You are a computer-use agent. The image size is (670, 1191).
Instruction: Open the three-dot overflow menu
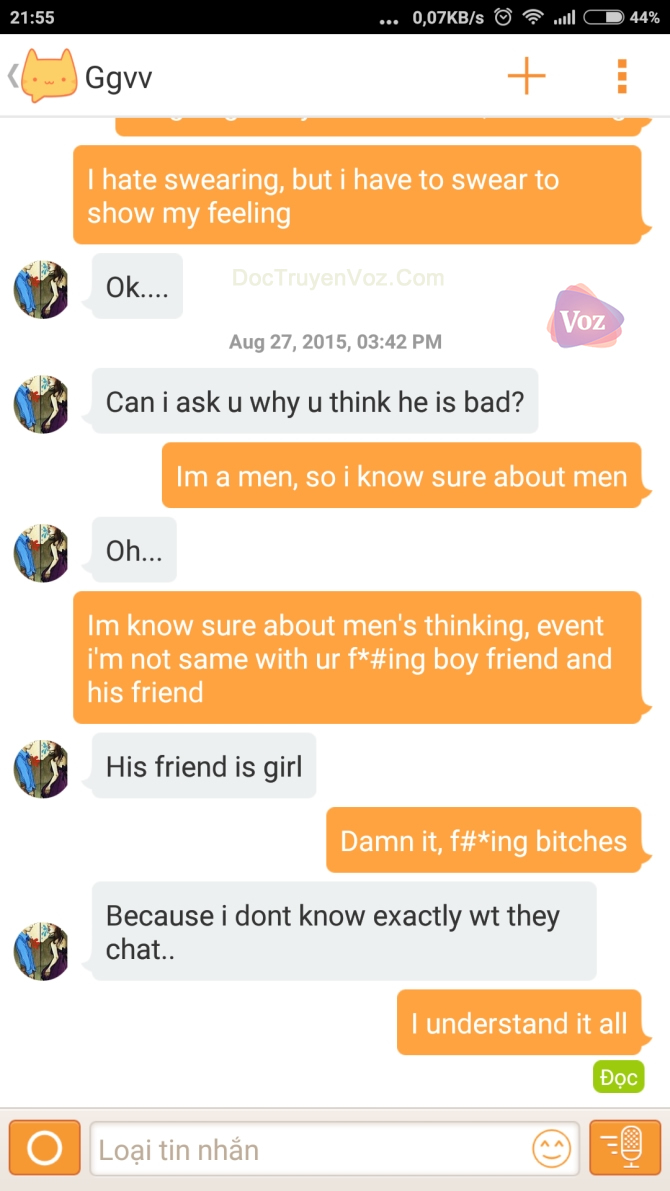622,76
